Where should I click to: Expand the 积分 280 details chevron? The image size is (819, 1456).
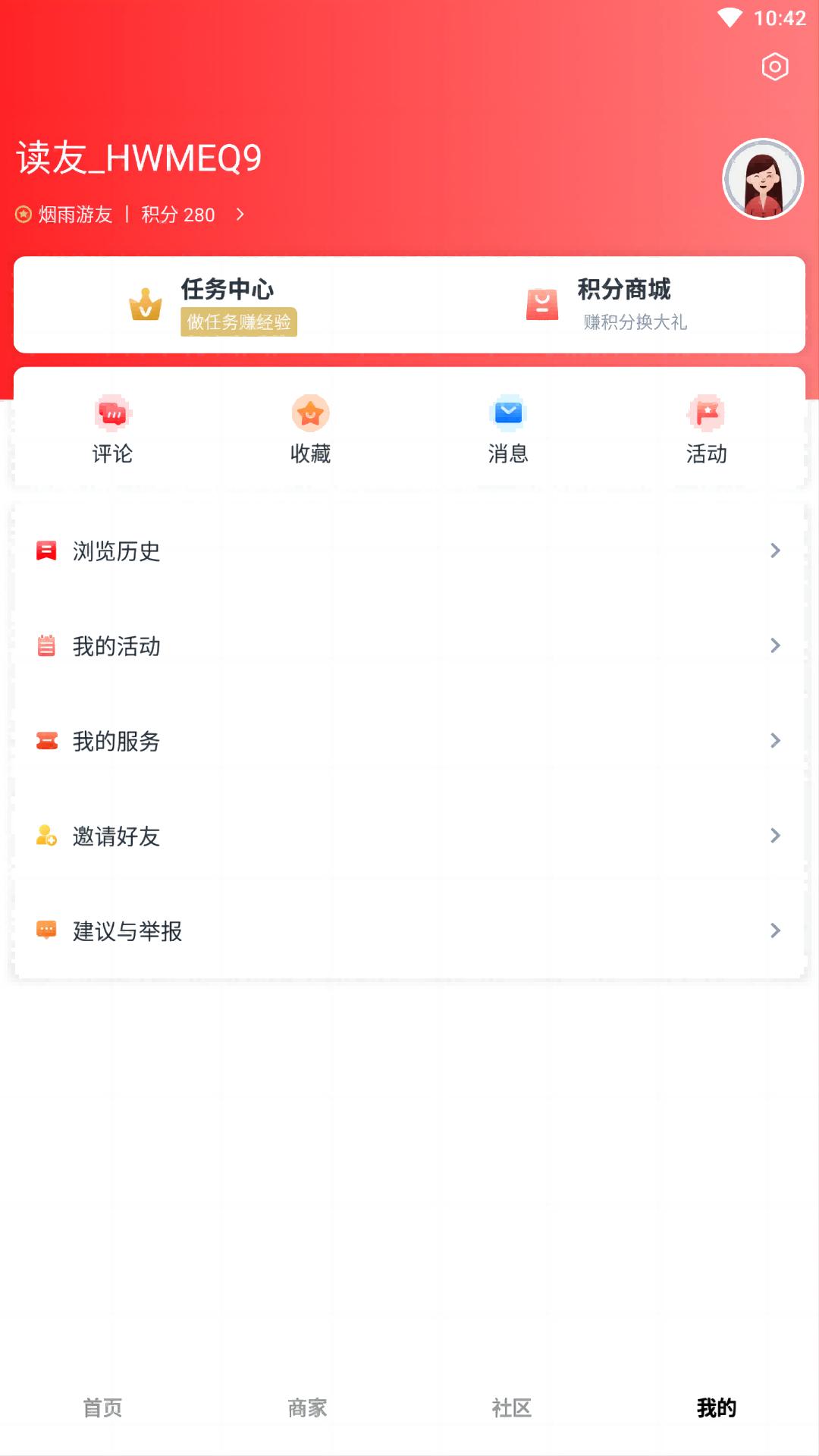click(241, 215)
